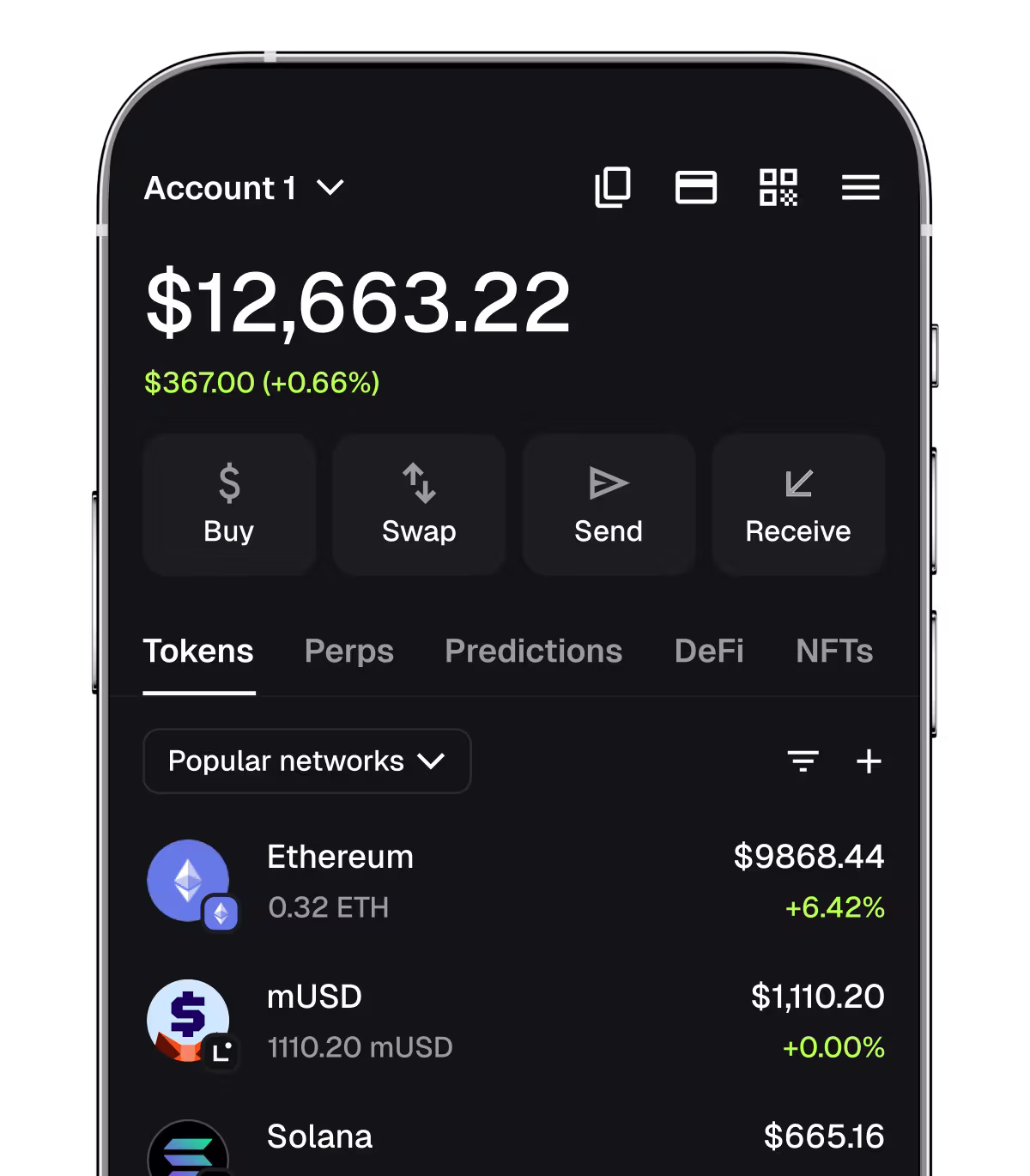Tap the Solana token entry
The width and height of the screenshot is (1030, 1176).
515,1137
